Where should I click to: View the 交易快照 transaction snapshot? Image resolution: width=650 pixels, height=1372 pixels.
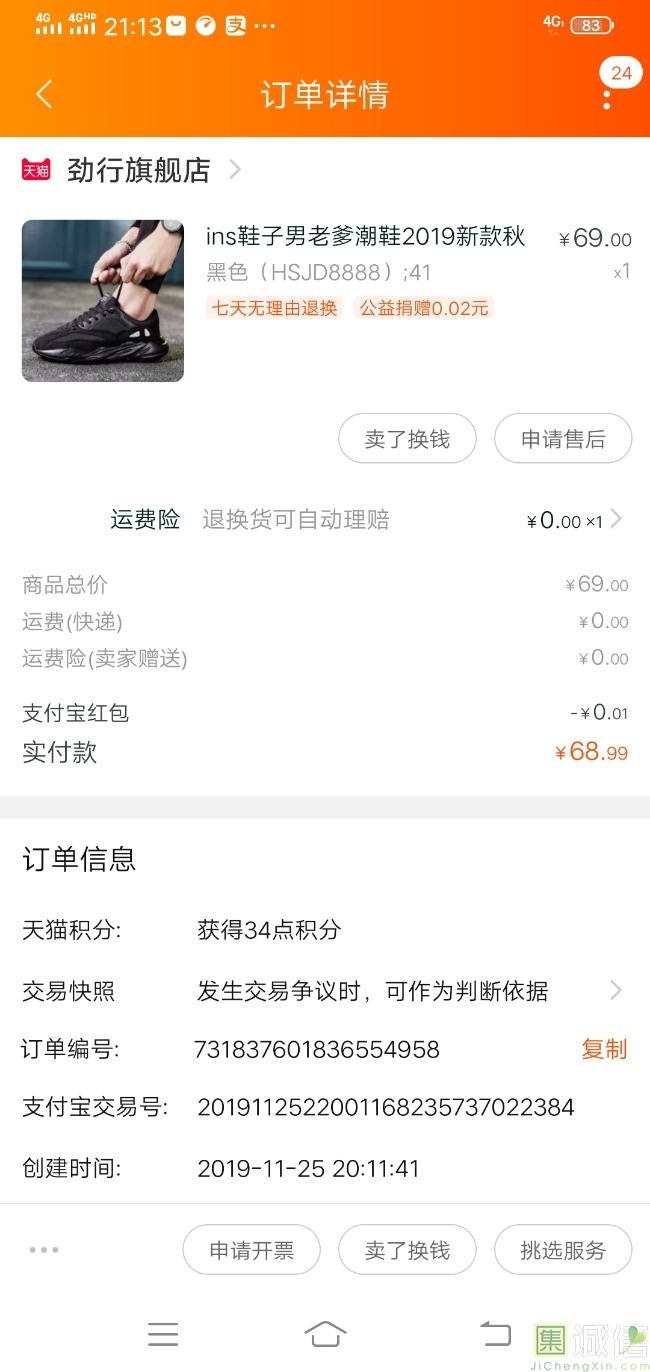click(372, 991)
